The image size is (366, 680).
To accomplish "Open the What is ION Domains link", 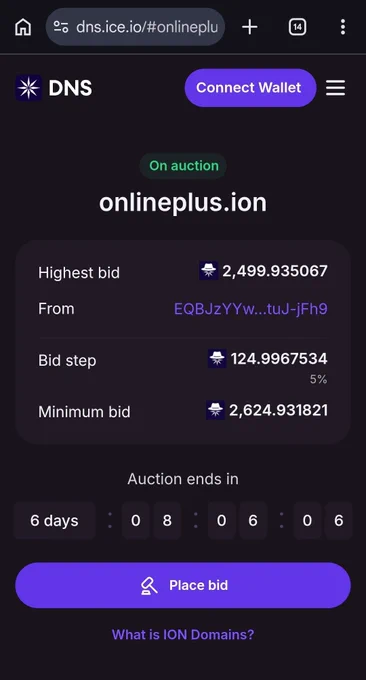I will click(183, 634).
